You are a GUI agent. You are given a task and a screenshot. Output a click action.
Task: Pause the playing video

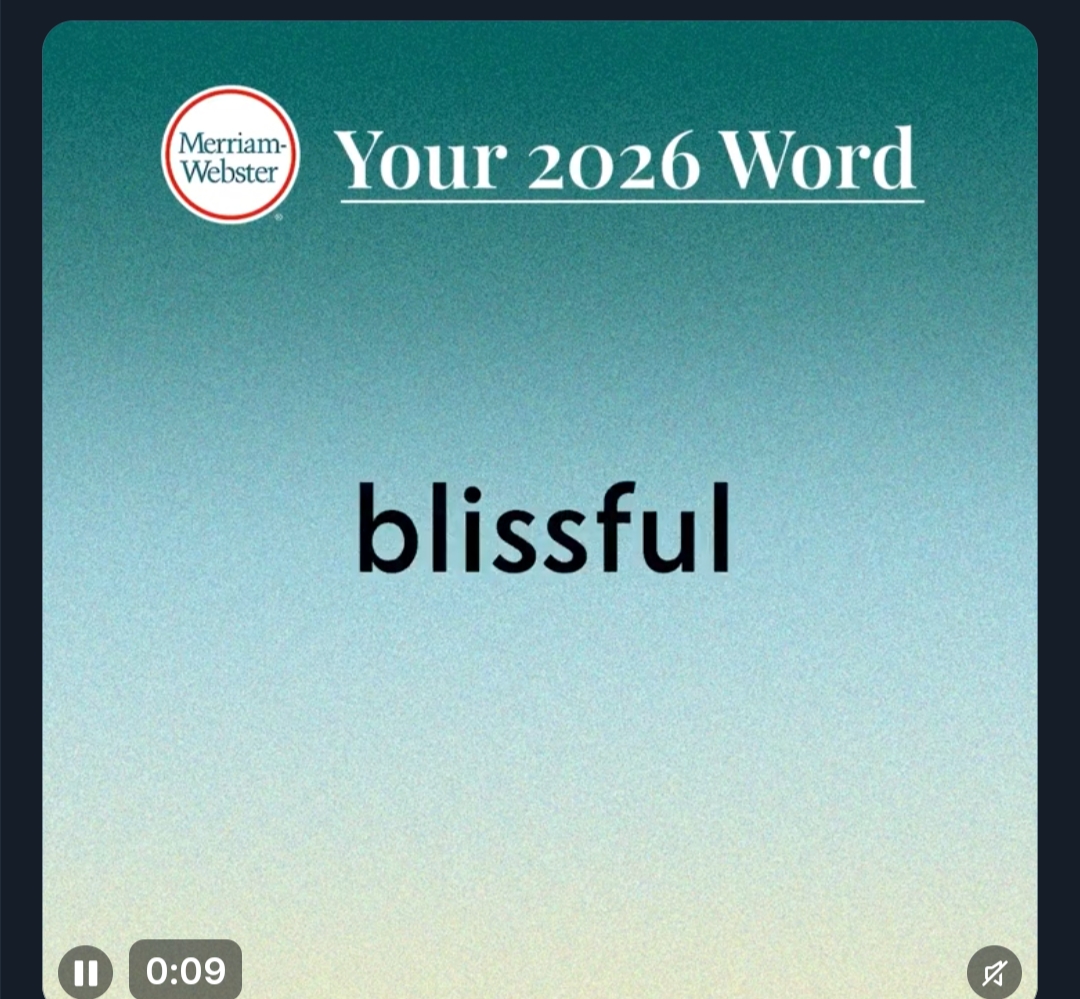[x=85, y=972]
